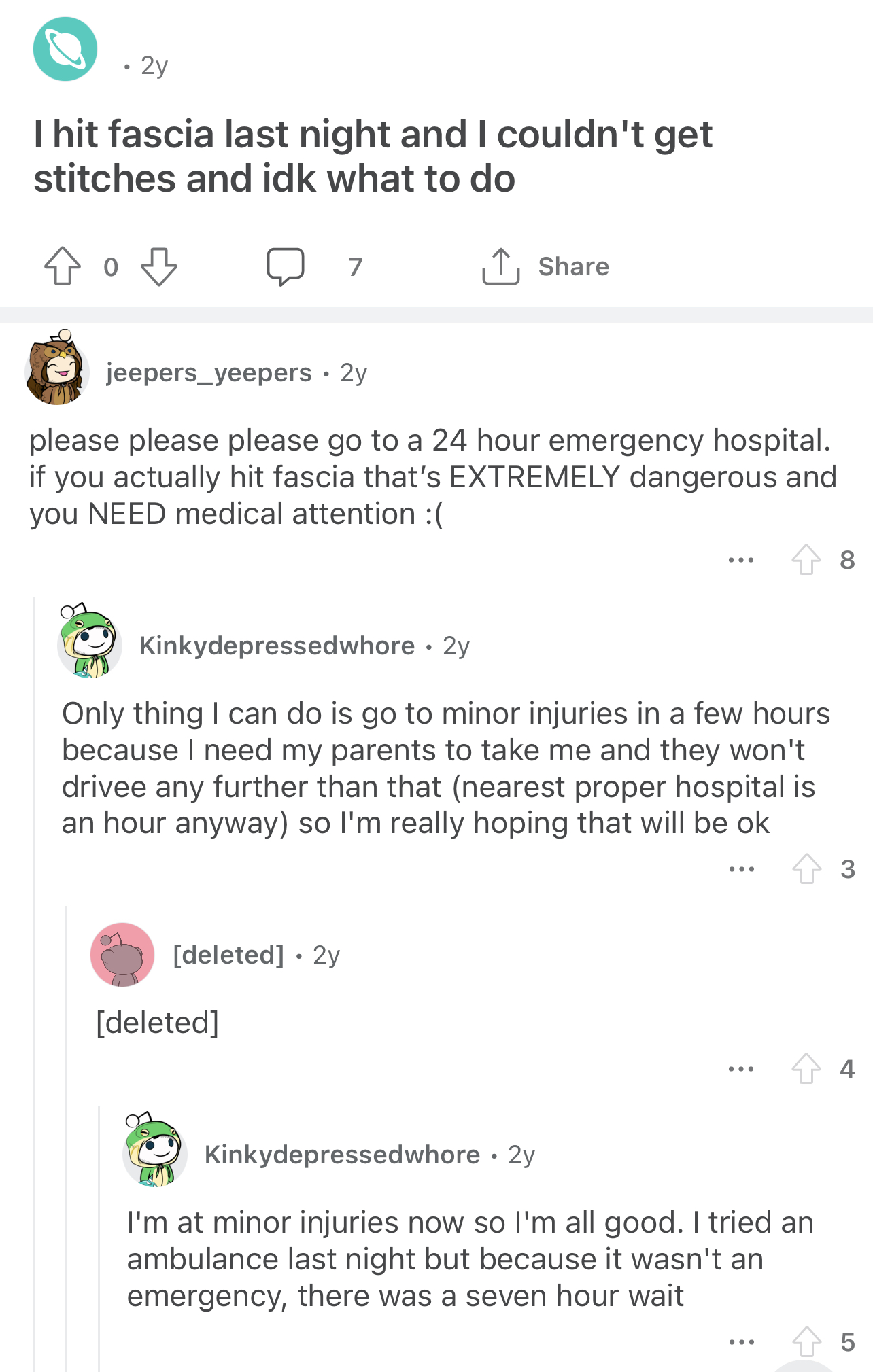The width and height of the screenshot is (873, 1372).
Task: Upvote the post about hitting fascia
Action: point(63,266)
